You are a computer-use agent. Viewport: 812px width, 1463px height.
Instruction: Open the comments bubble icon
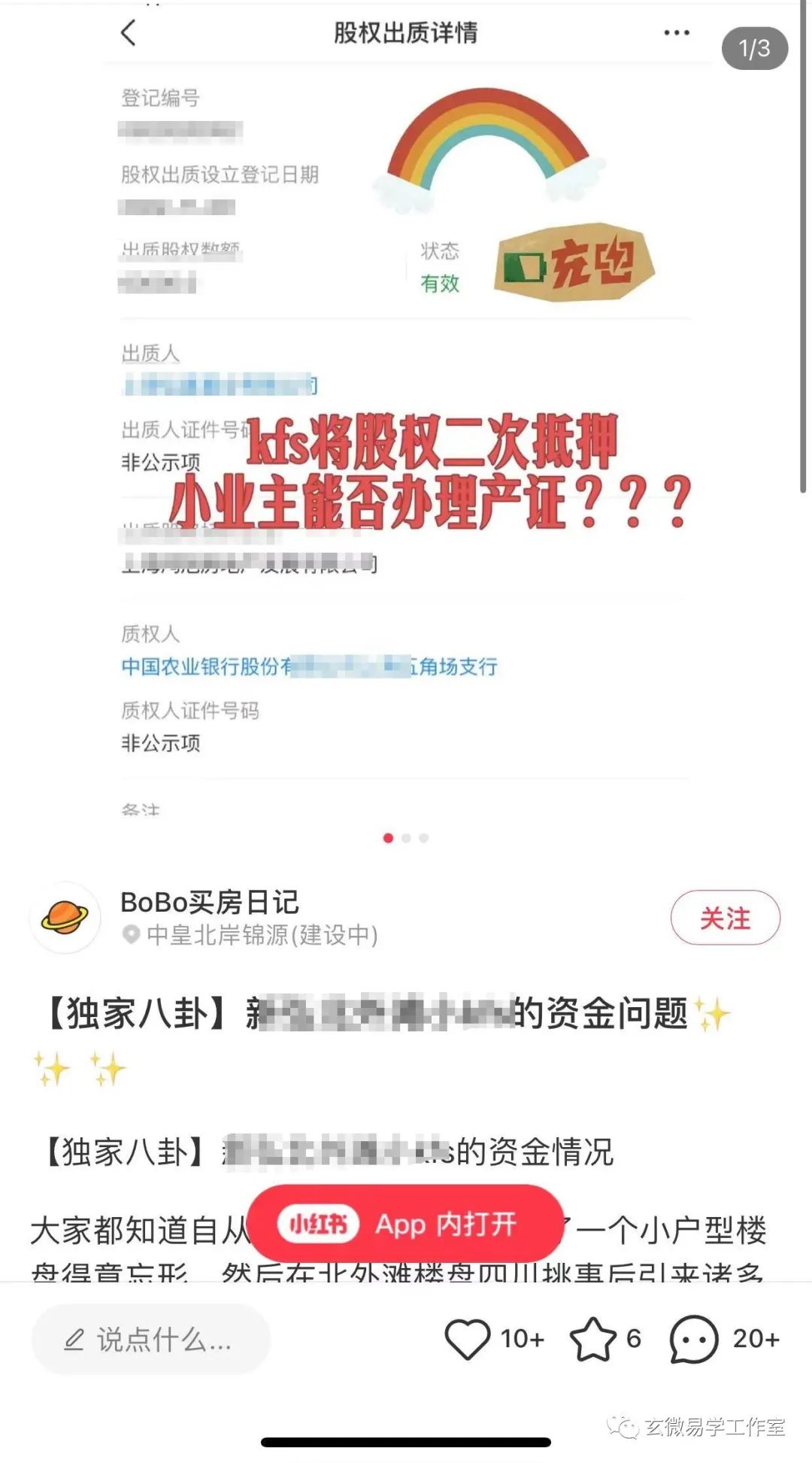693,1339
